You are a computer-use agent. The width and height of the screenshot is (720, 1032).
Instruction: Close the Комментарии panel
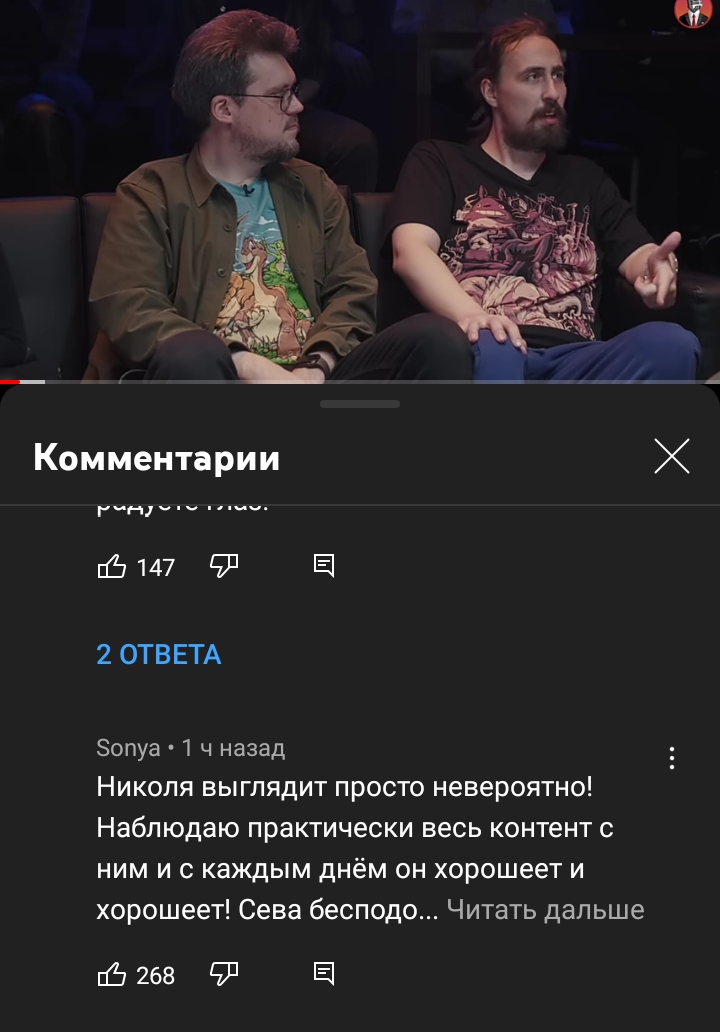pyautogui.click(x=671, y=457)
